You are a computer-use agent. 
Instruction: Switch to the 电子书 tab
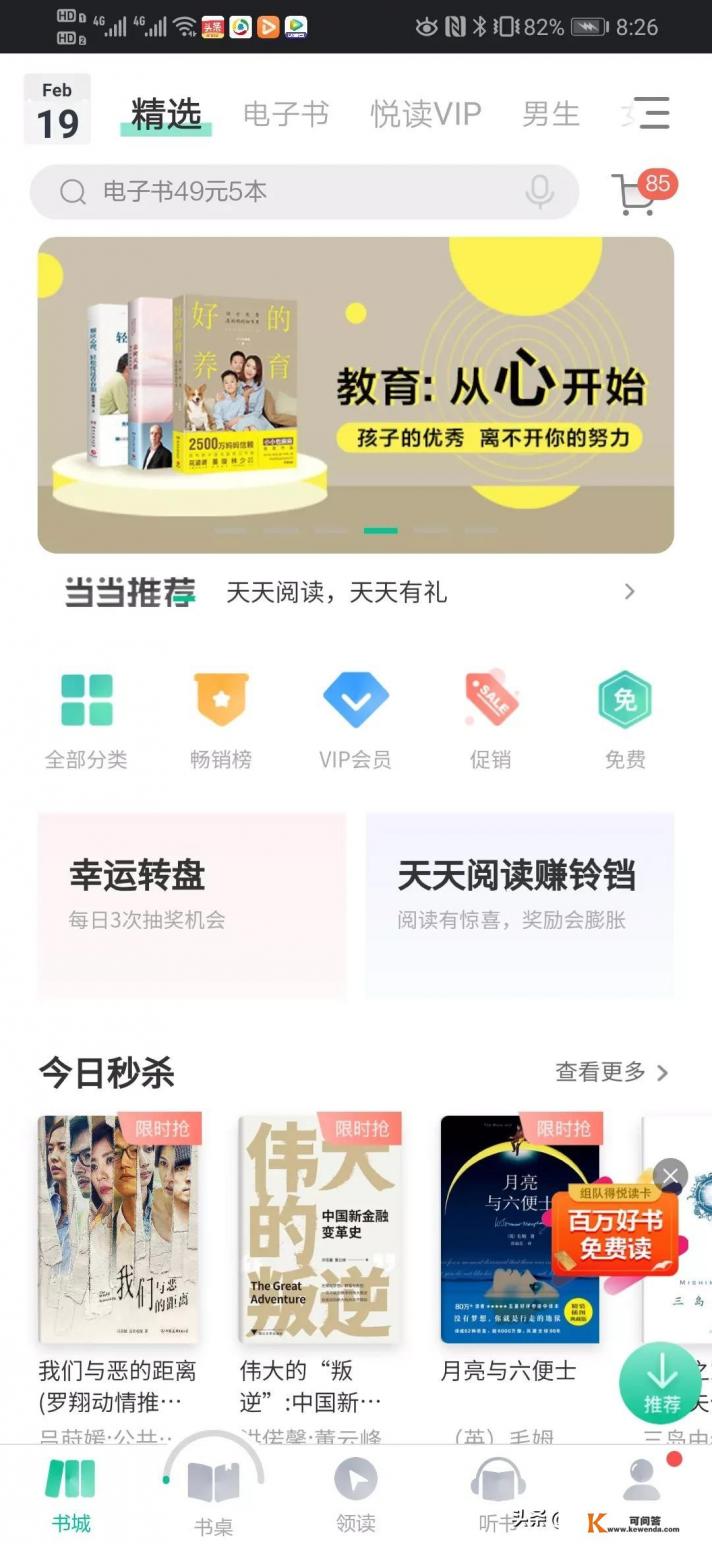(x=286, y=114)
